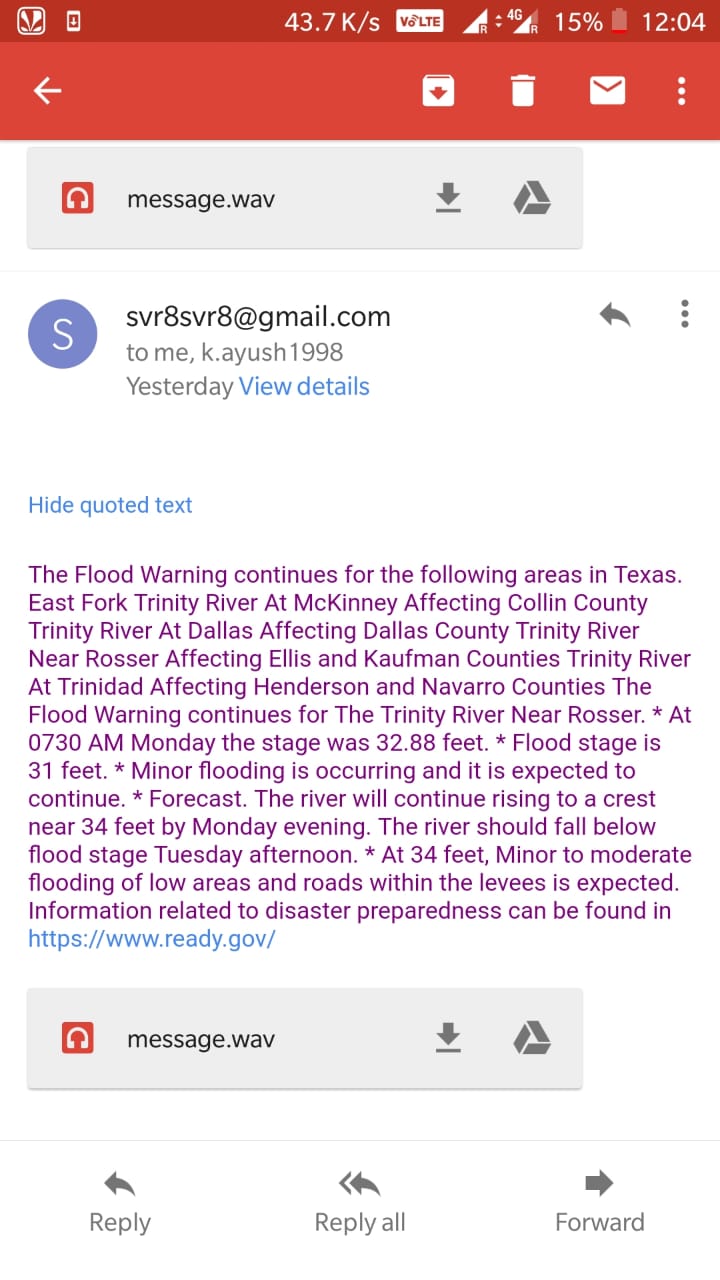720x1280 pixels.
Task: Delete this email with the trash icon
Action: click(522, 91)
